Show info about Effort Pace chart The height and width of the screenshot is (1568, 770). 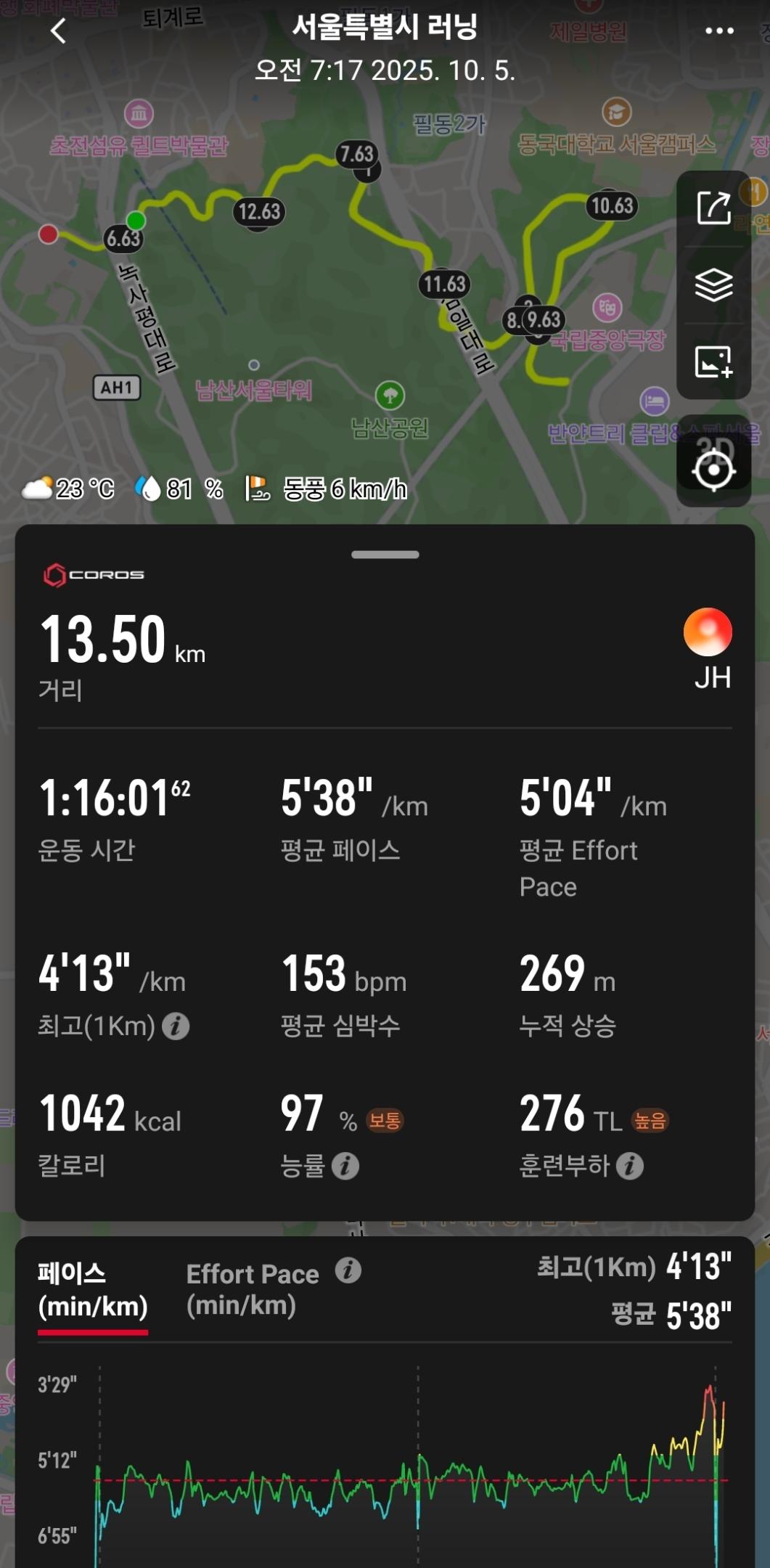tap(348, 1271)
